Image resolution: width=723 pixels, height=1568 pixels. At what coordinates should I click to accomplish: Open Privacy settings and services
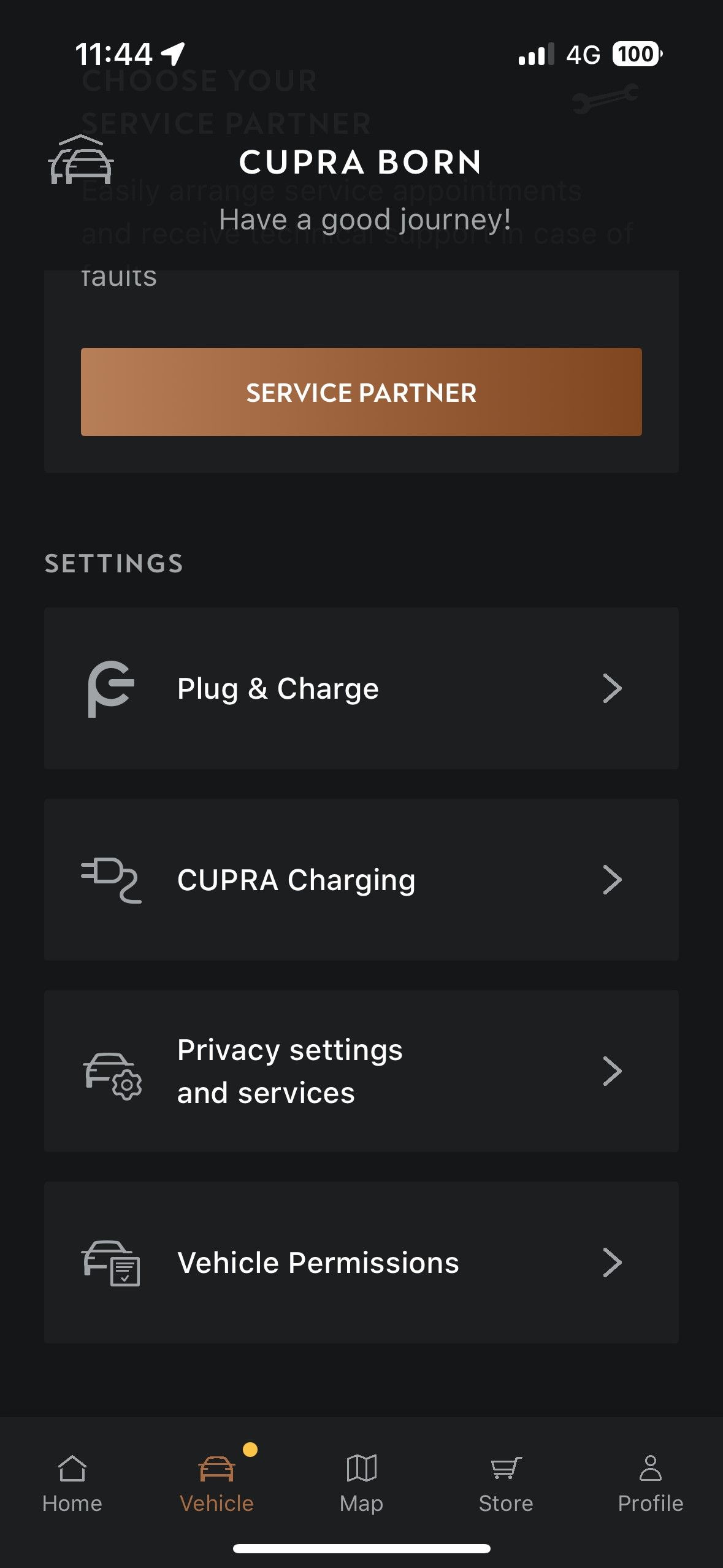[x=361, y=1071]
